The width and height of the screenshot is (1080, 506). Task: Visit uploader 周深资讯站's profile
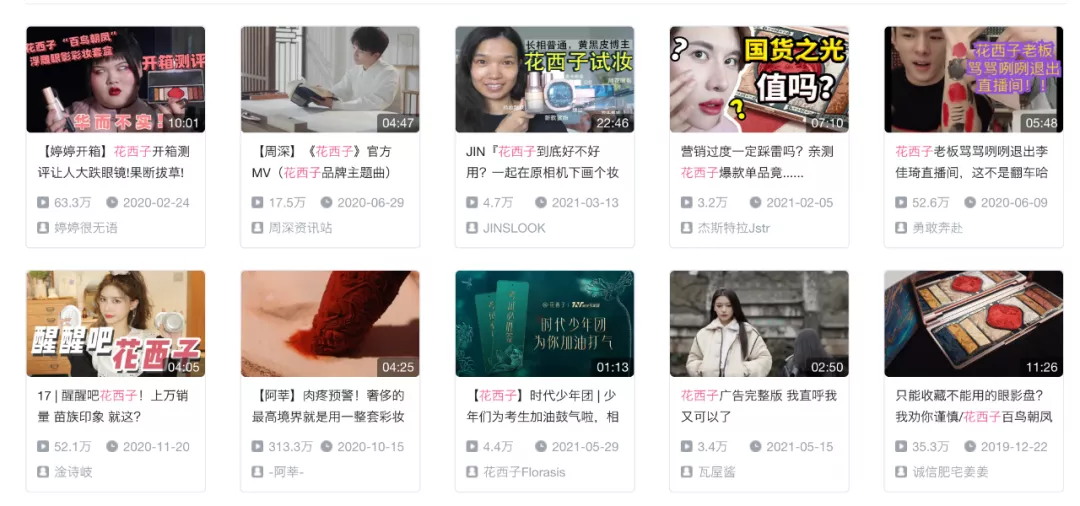pos(300,228)
